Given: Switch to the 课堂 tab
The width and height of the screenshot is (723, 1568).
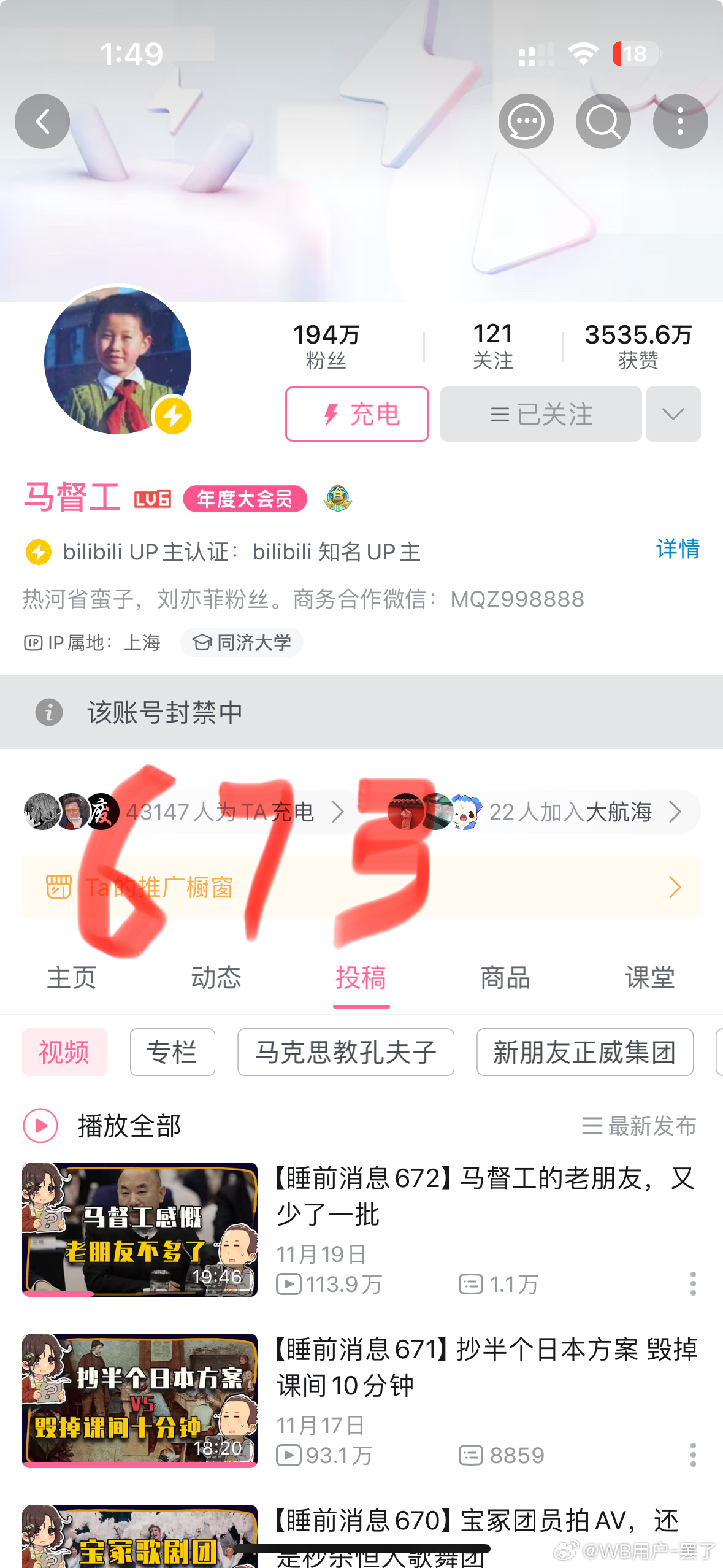Looking at the screenshot, I should 650,977.
